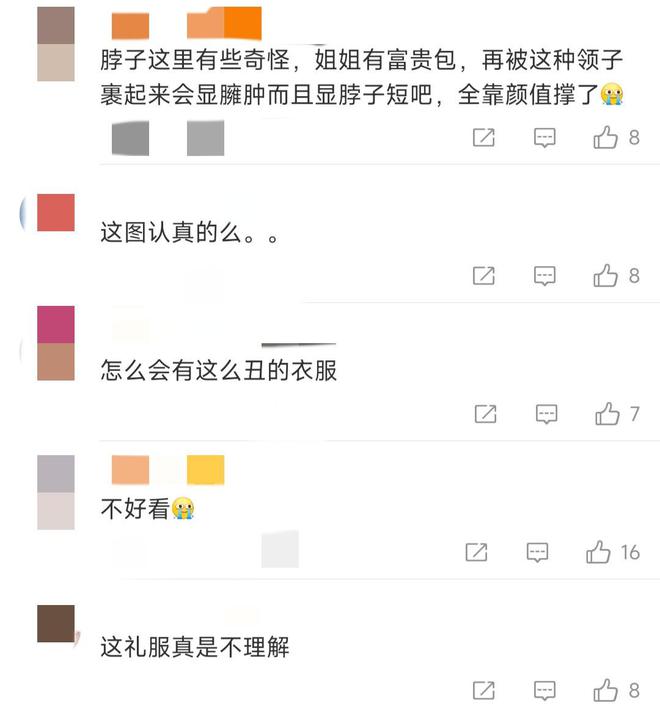
Task: Reply to the comment 怎么会有这么丑的衣服
Action: click(x=546, y=413)
